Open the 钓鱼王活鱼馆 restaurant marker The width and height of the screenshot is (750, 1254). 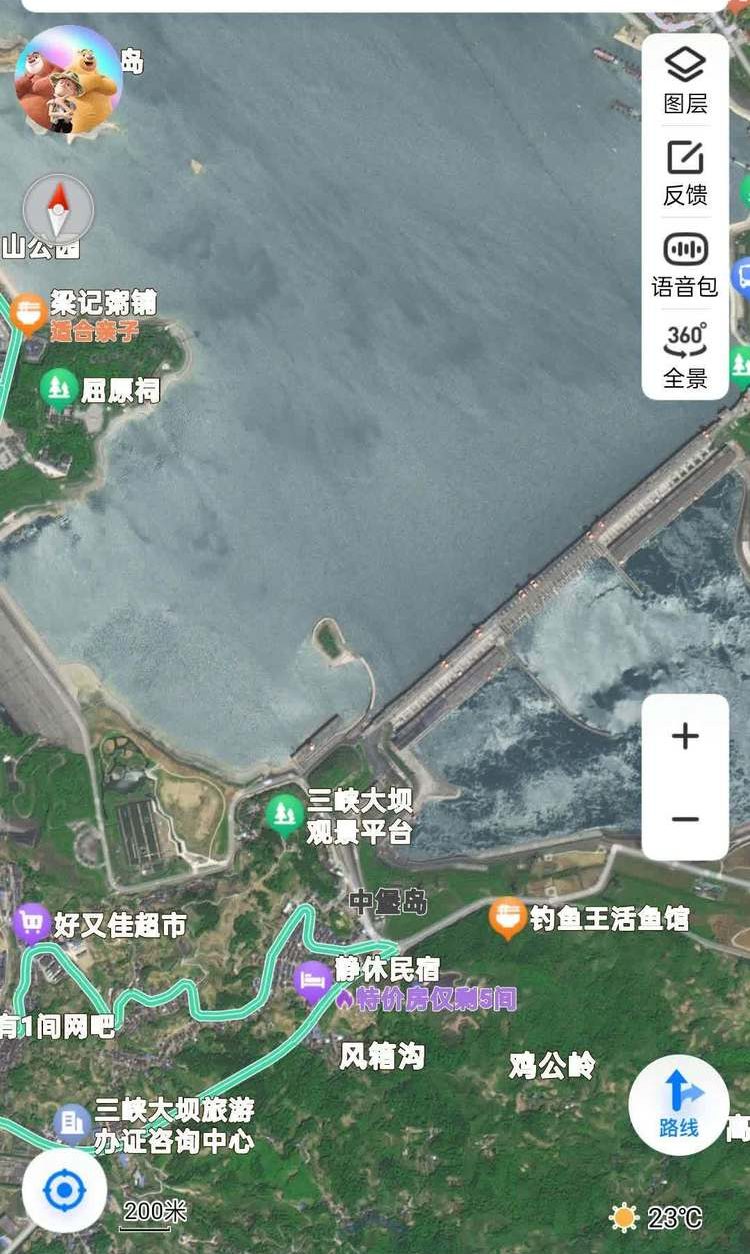click(507, 917)
